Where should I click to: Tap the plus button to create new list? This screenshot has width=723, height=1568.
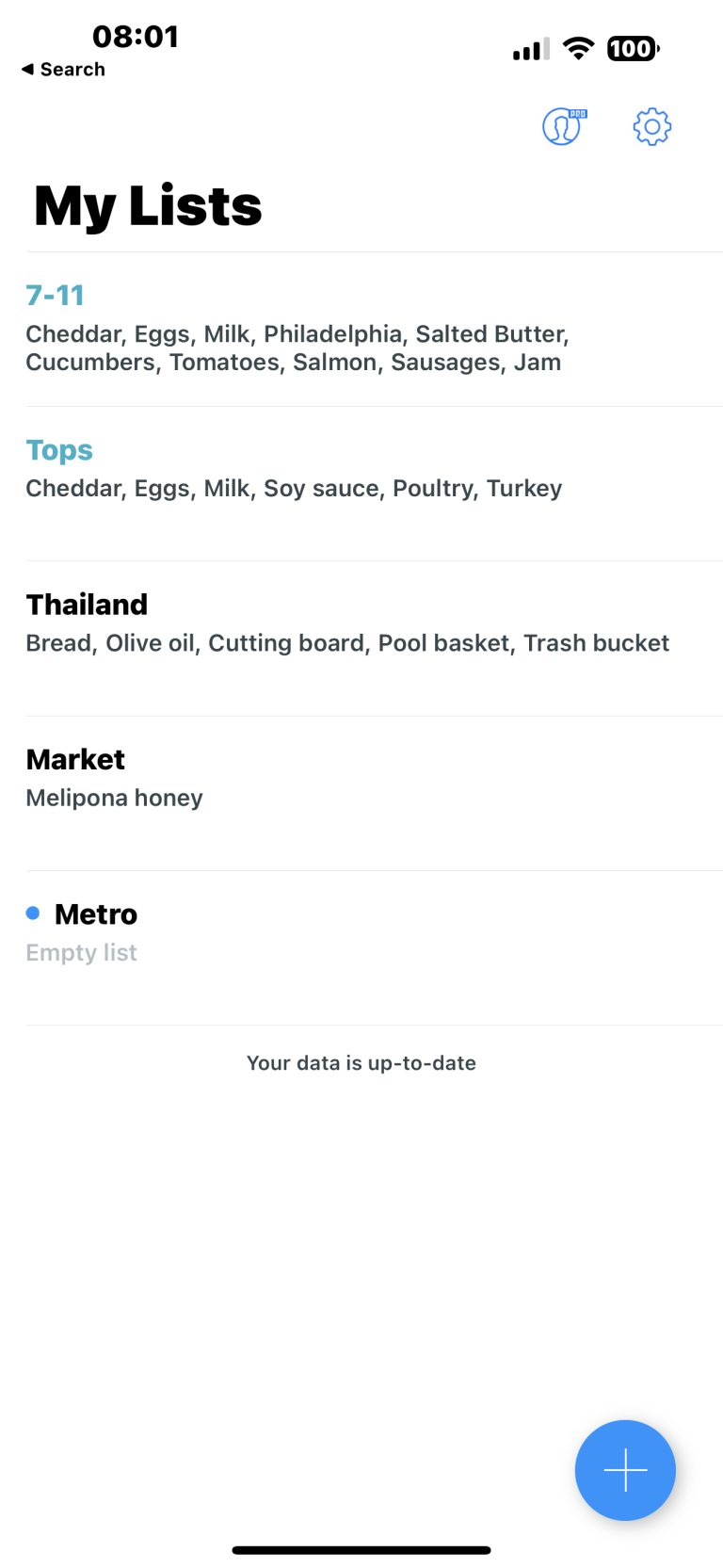click(x=625, y=1470)
